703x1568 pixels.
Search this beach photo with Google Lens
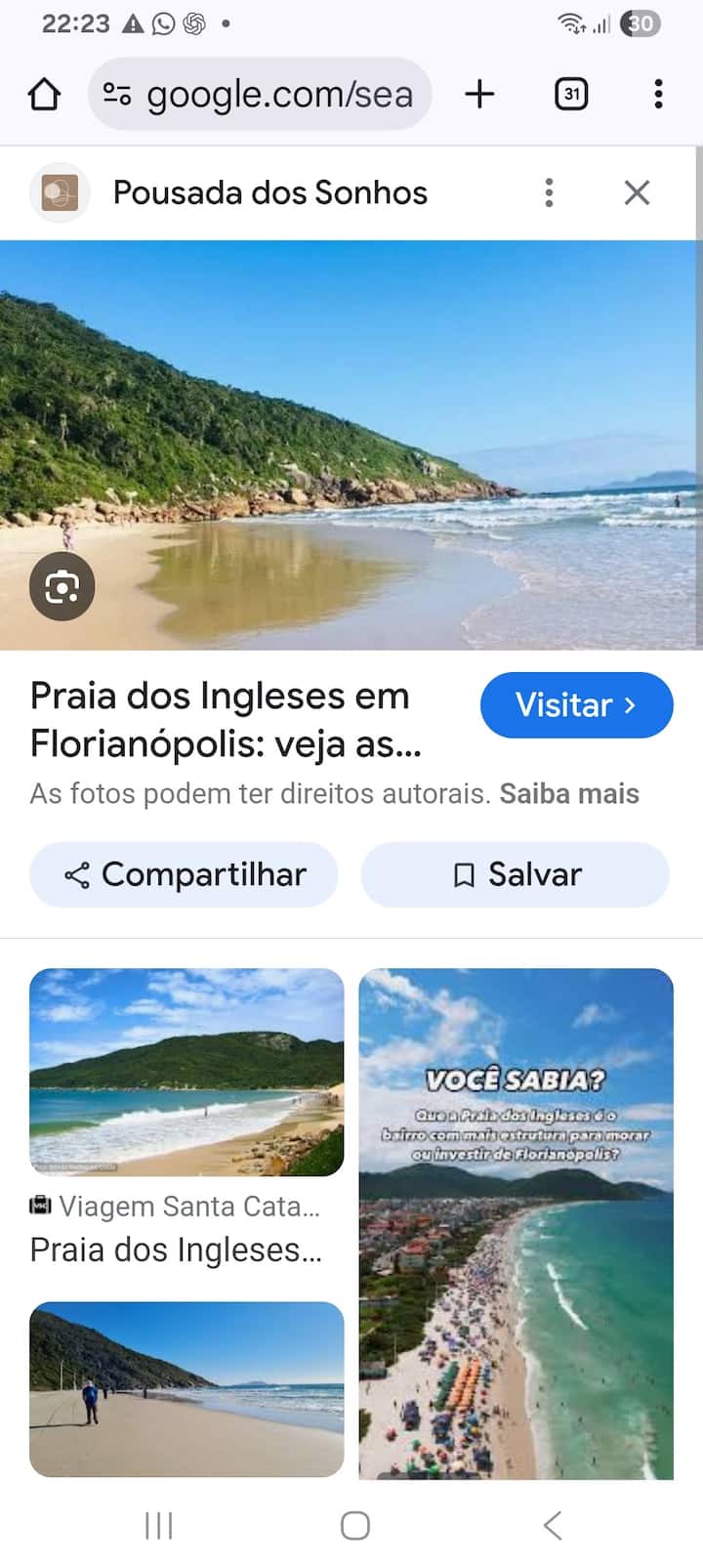pyautogui.click(x=62, y=586)
